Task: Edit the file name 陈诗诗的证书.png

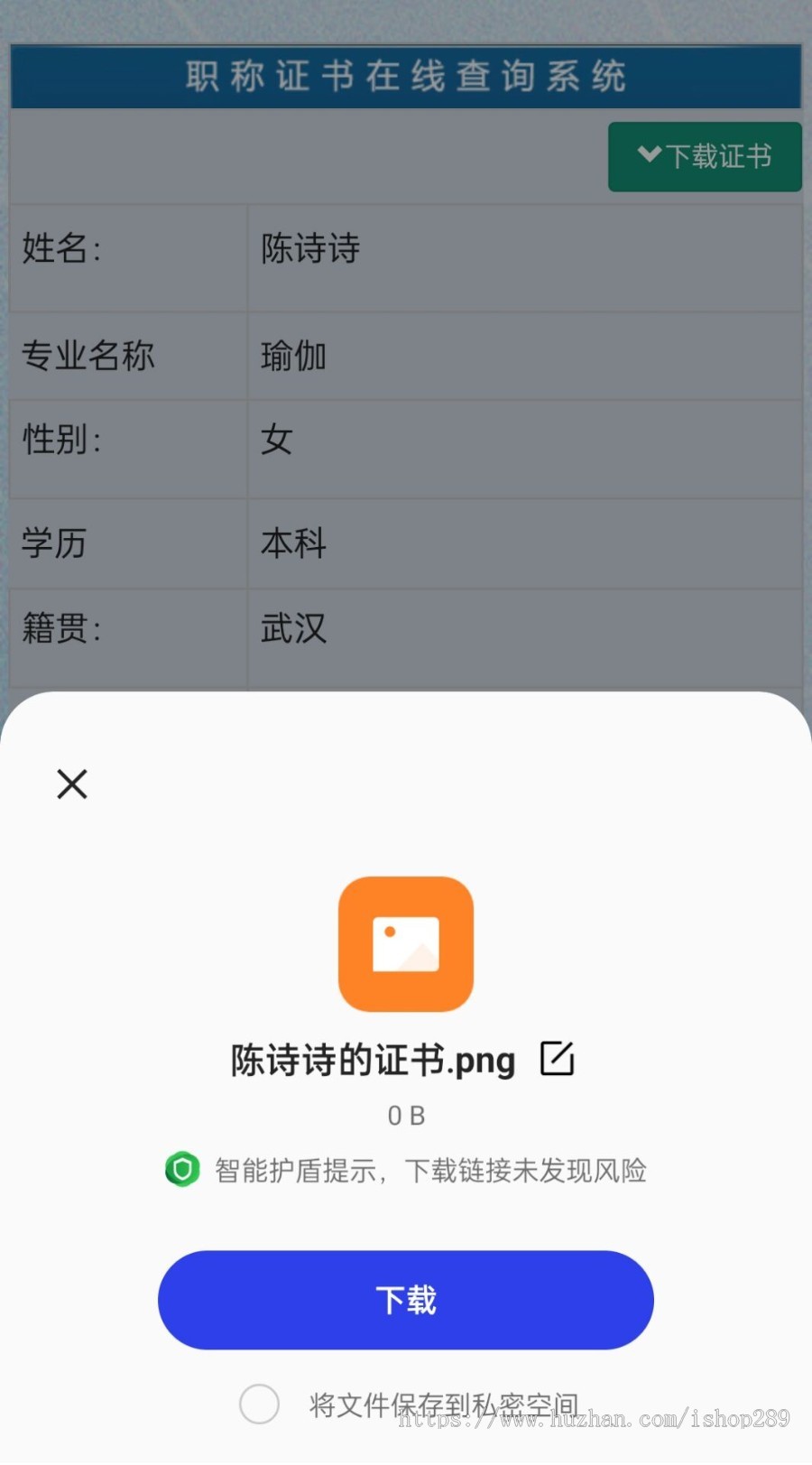Action: (x=557, y=1059)
